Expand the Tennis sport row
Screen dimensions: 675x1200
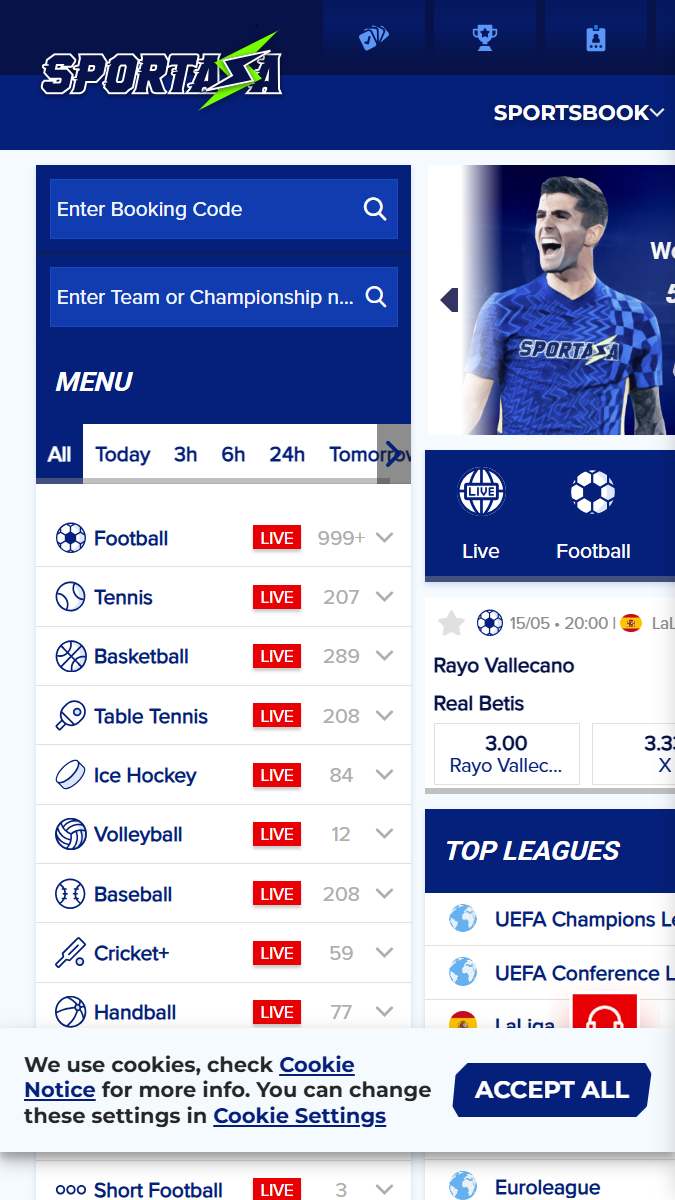[384, 597]
